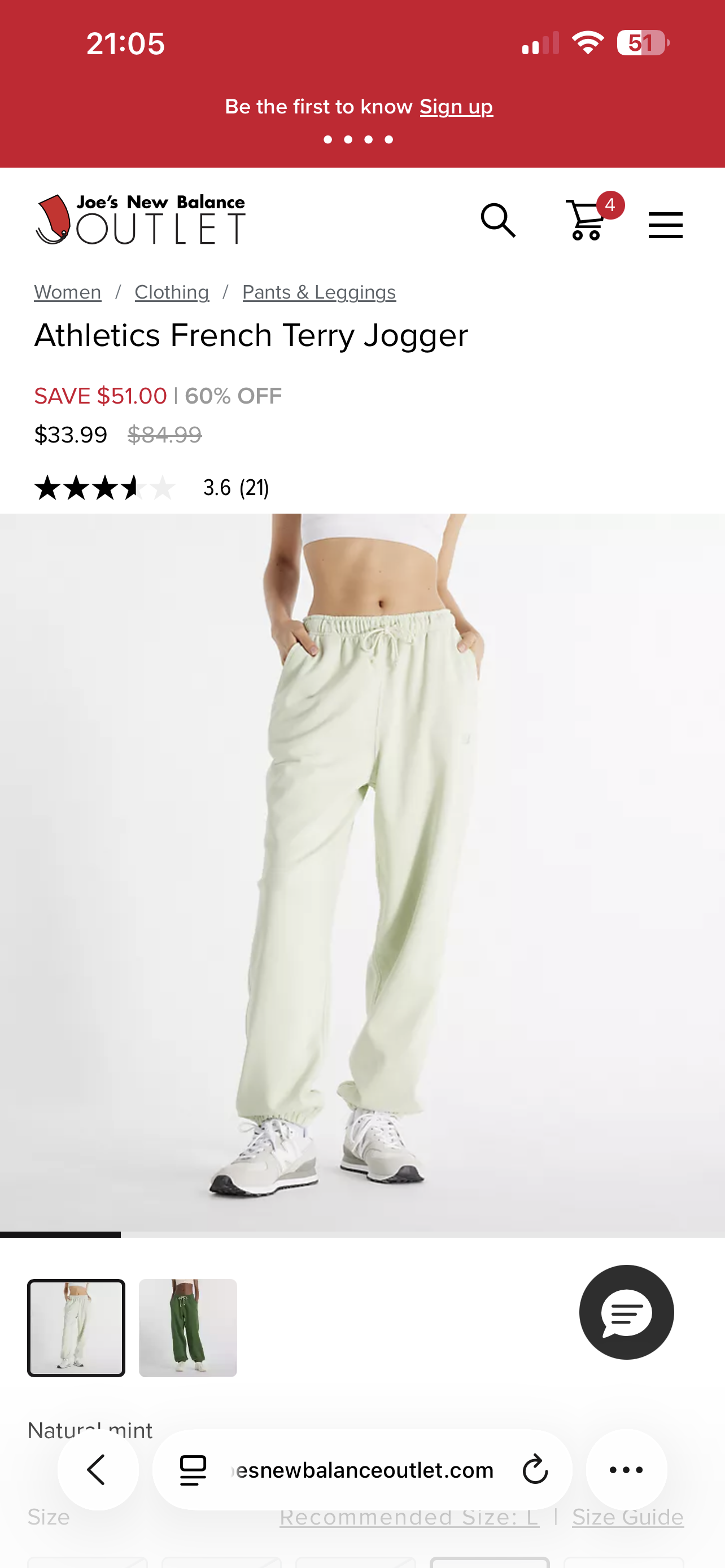This screenshot has height=1568, width=725.
Task: Go to the Women breadcrumb
Action: coord(68,292)
